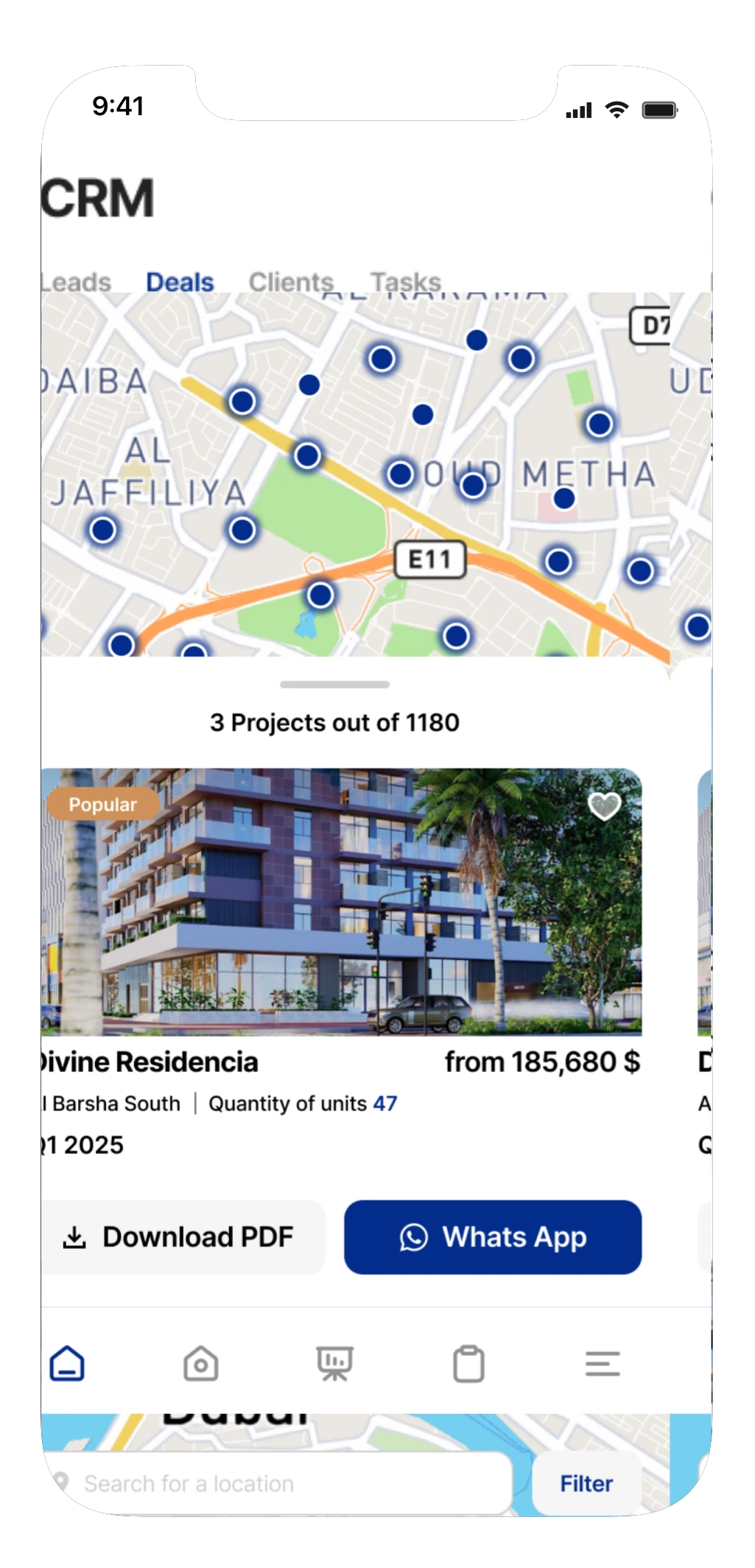Screen dimensions: 755x1568
Task: Open the presentation chart tab
Action: click(x=334, y=1364)
